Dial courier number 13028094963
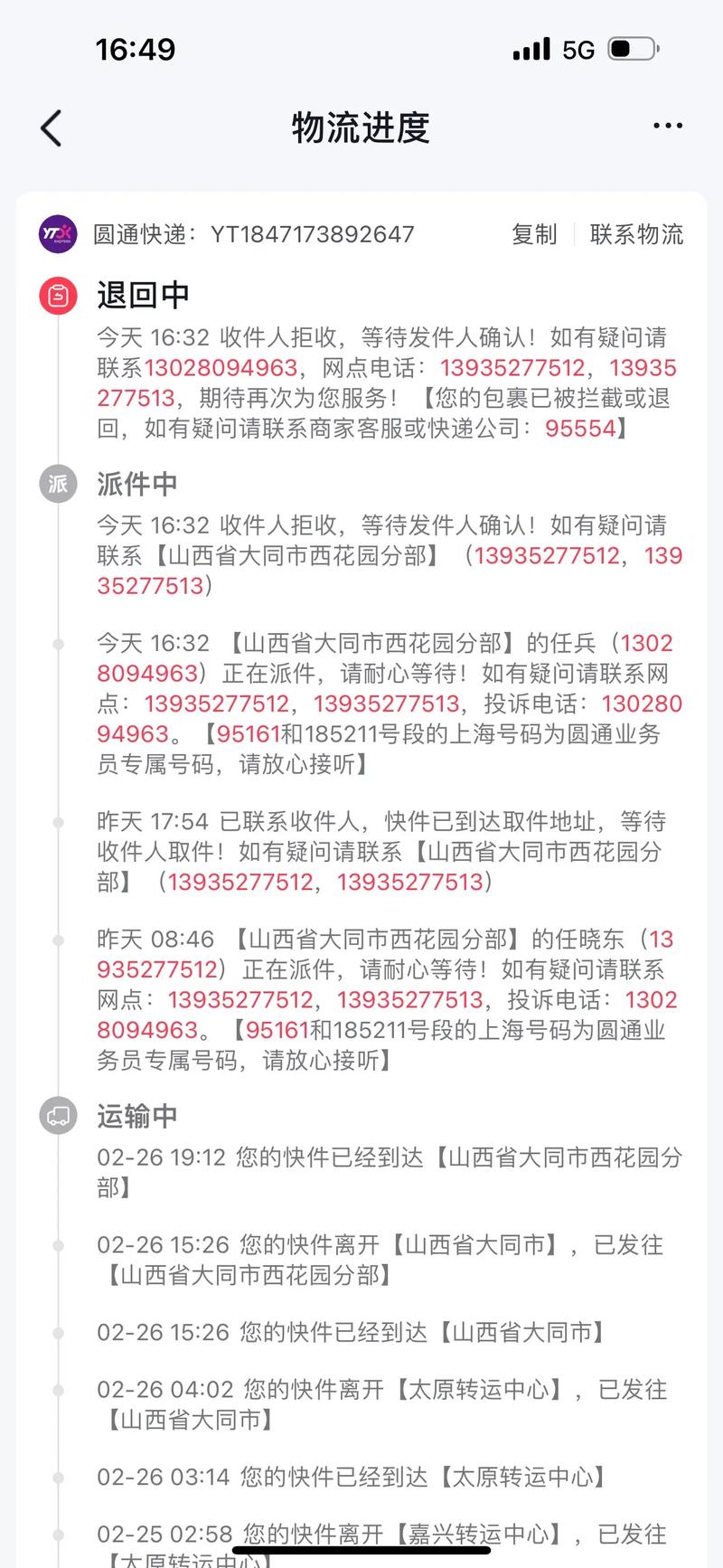 point(221,367)
